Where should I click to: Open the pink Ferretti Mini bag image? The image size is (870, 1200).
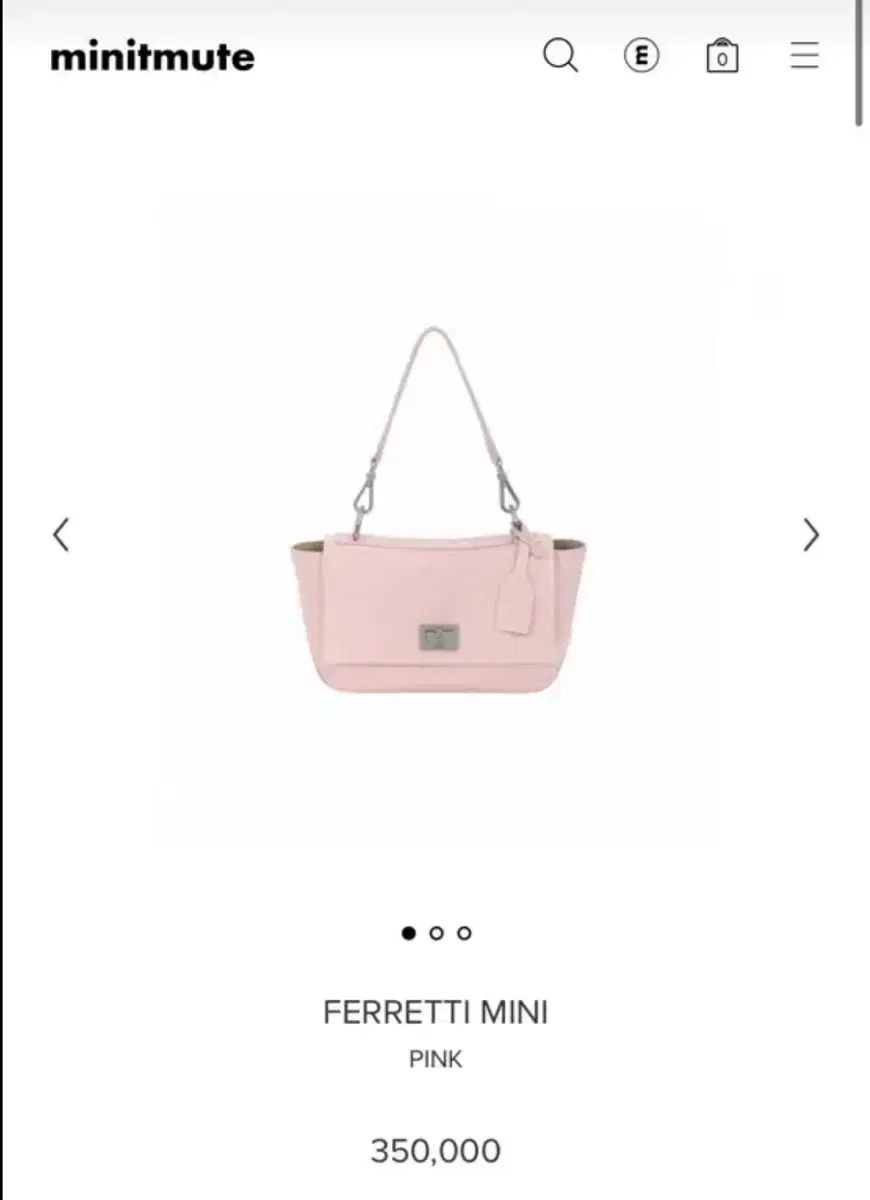(x=437, y=560)
